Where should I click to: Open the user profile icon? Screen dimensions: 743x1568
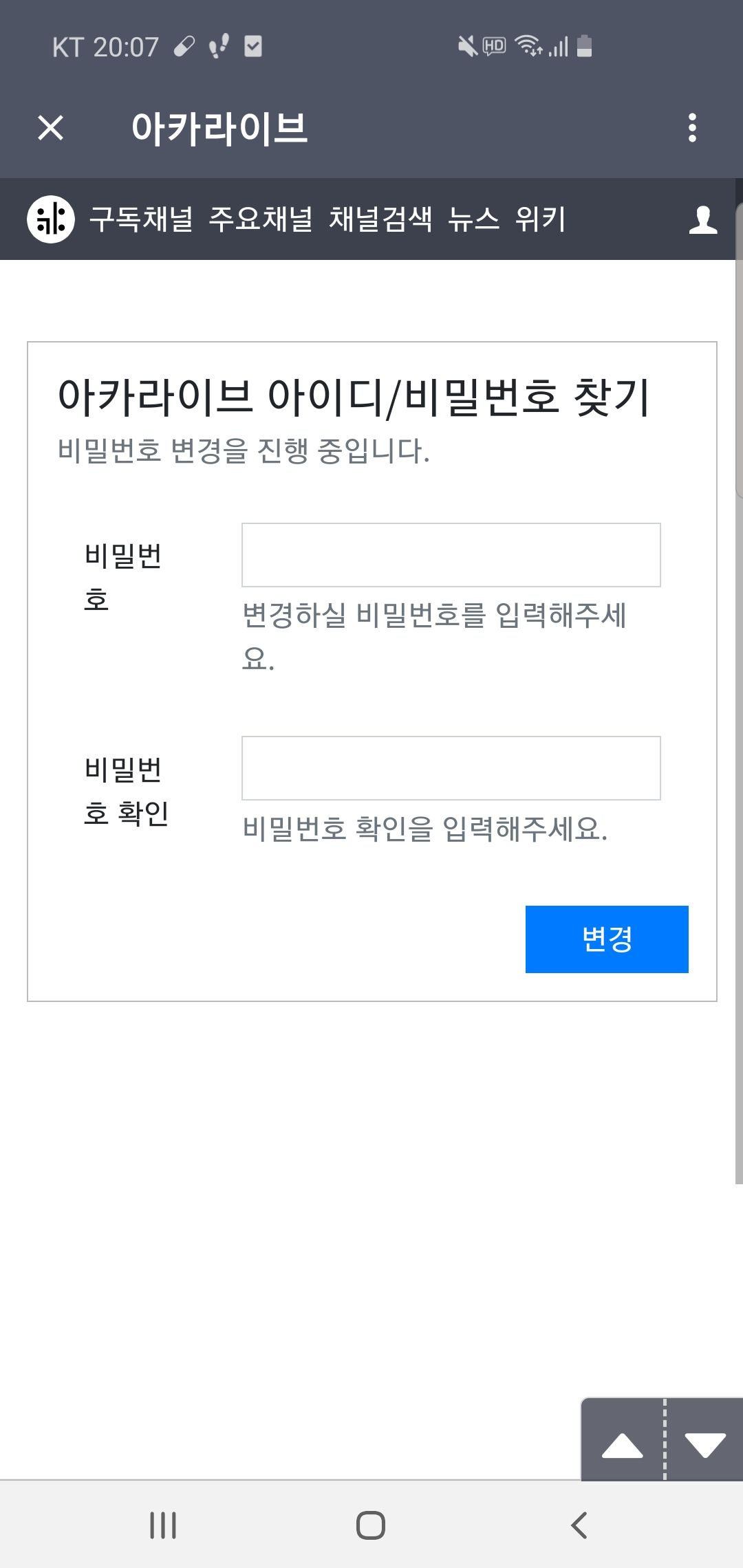point(703,220)
